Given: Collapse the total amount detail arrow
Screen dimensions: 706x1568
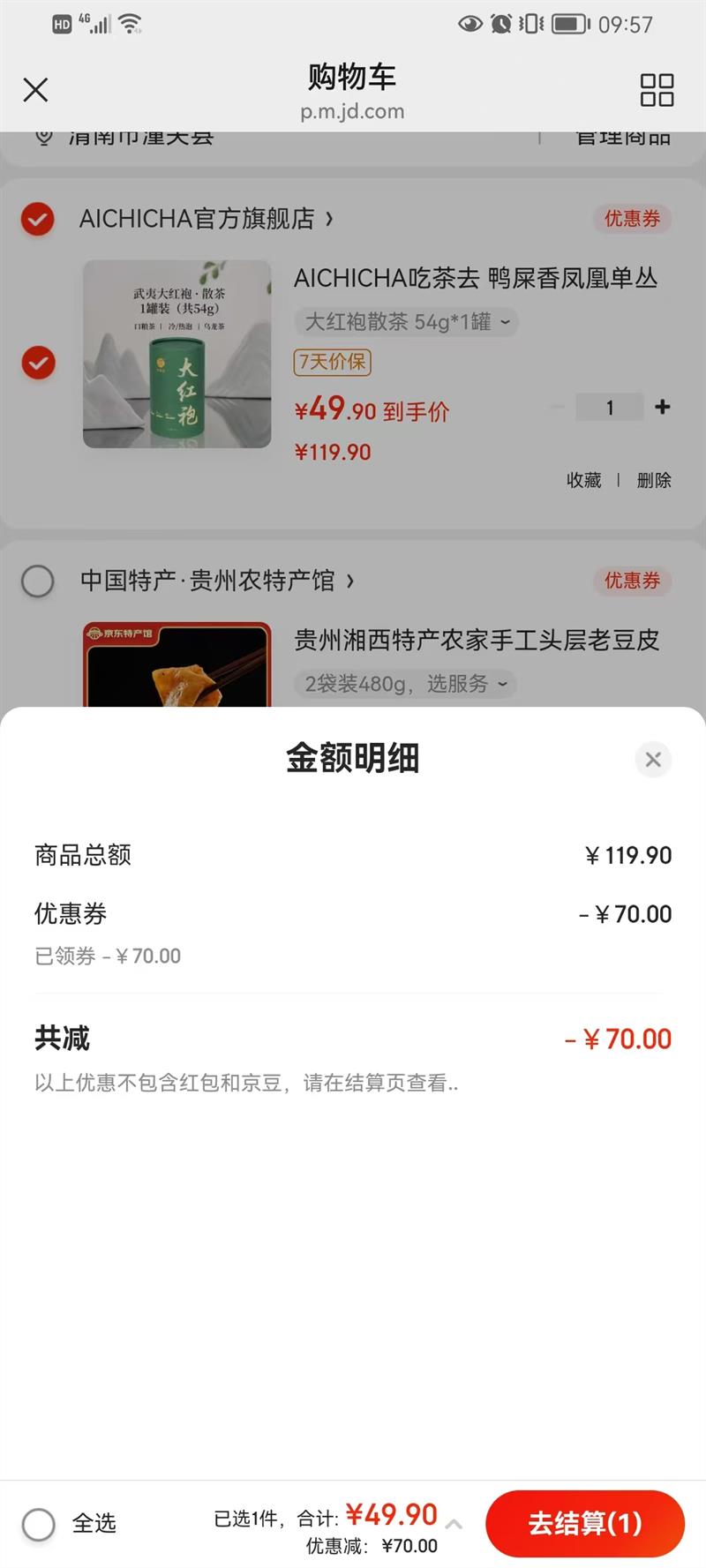Looking at the screenshot, I should tap(454, 1524).
